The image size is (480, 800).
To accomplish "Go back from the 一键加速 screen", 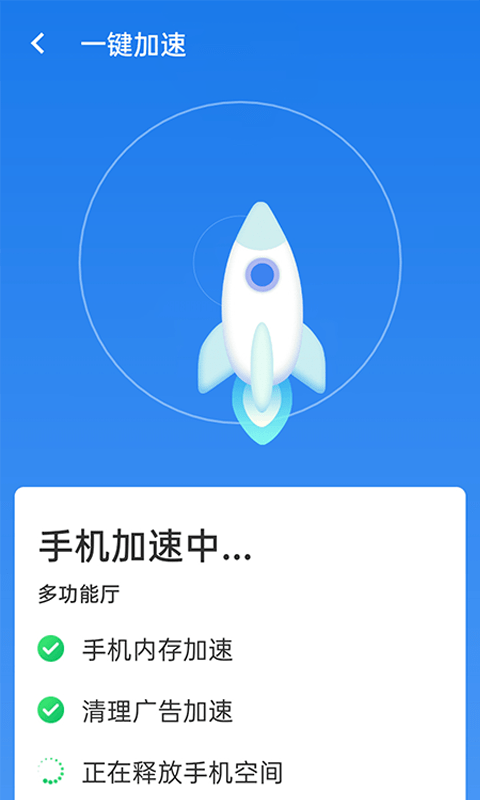I will click(x=38, y=44).
